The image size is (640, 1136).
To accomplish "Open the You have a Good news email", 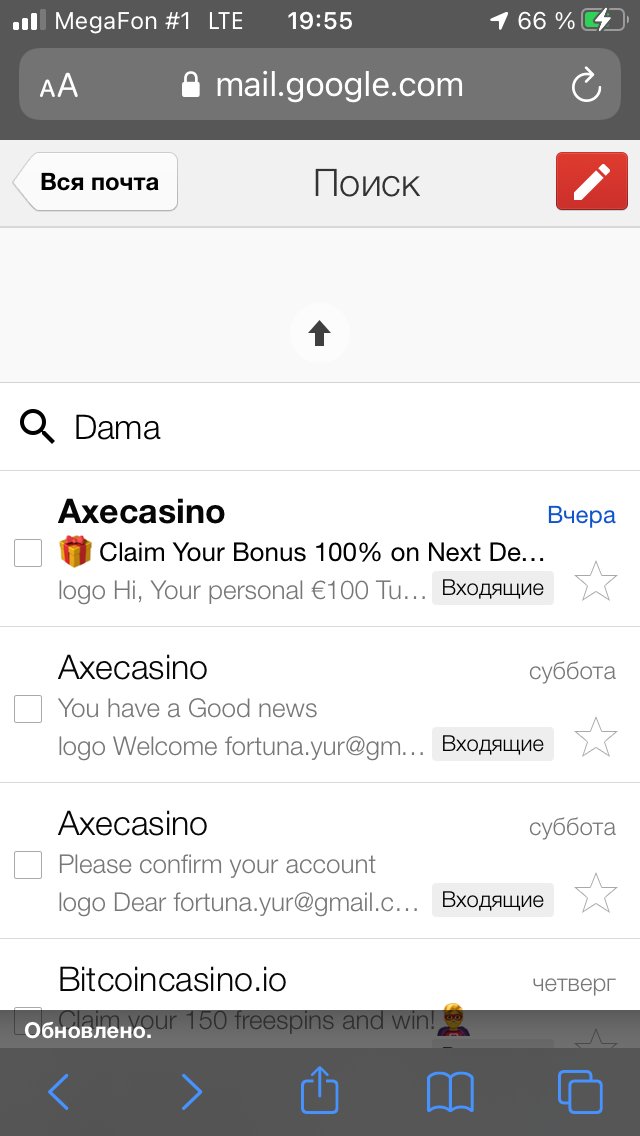I will tap(300, 707).
